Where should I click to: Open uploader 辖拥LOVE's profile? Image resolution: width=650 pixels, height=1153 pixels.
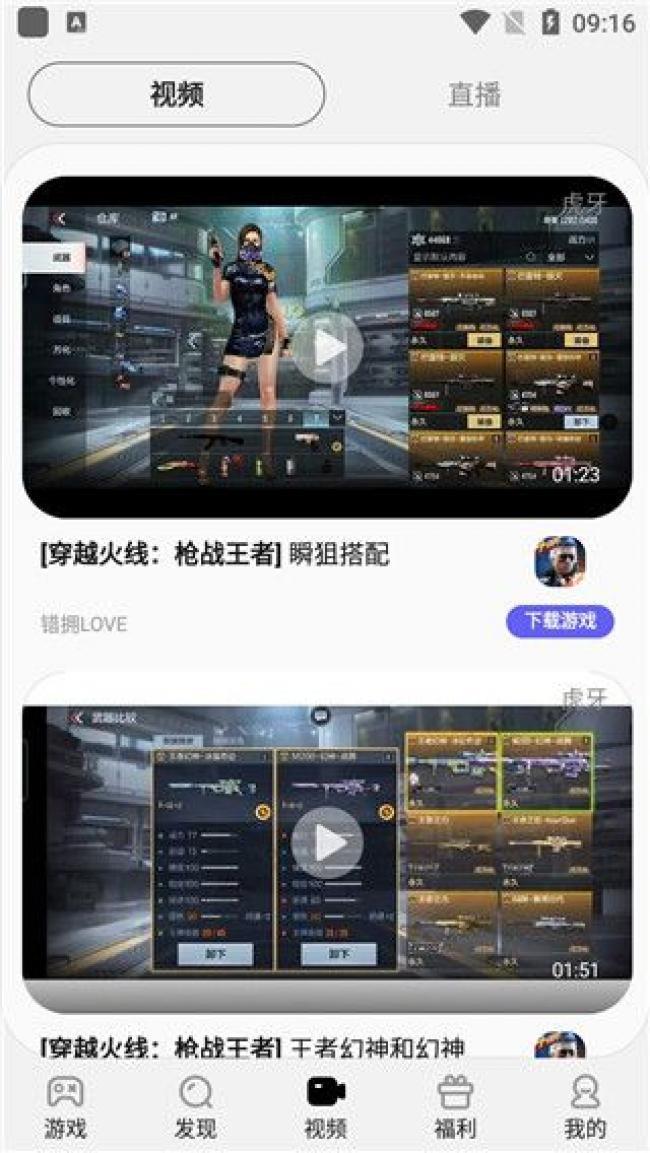[x=84, y=624]
